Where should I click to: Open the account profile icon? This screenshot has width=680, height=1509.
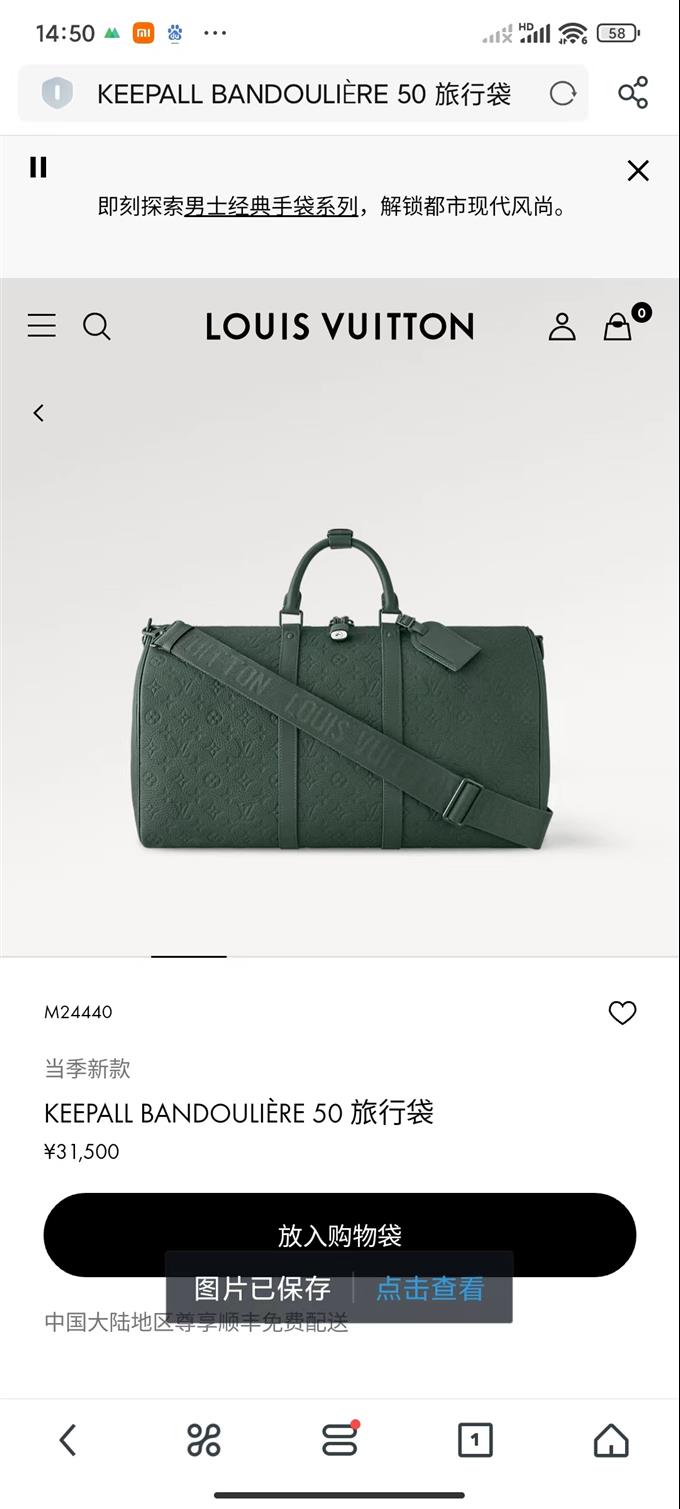pos(562,326)
